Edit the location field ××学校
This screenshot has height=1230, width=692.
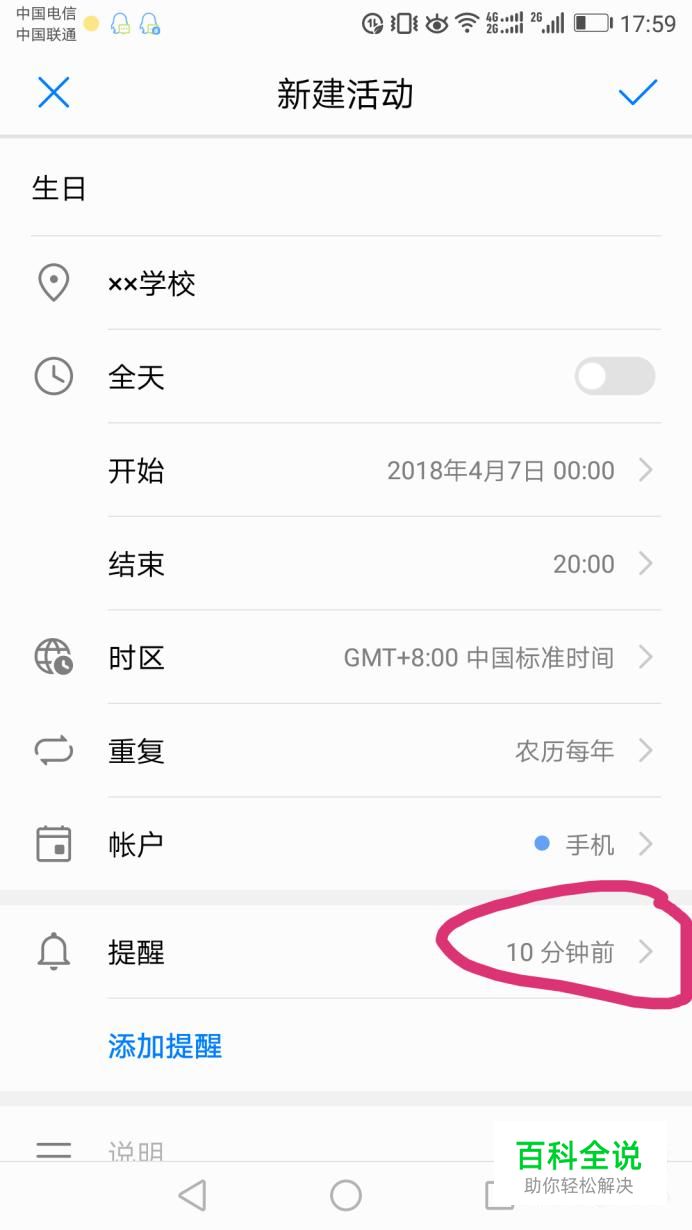pyautogui.click(x=346, y=283)
